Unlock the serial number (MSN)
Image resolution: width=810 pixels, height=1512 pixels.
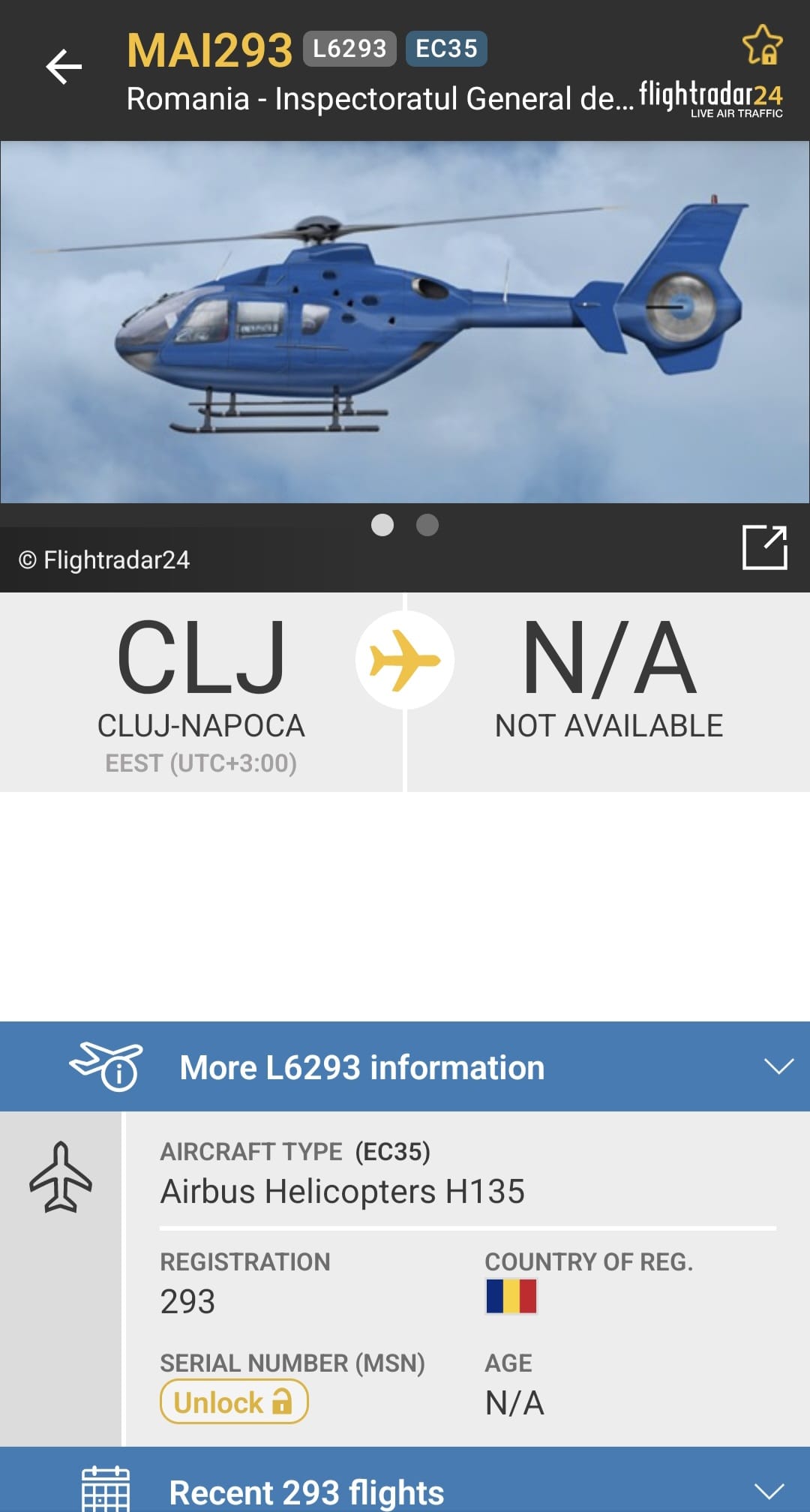click(233, 1401)
